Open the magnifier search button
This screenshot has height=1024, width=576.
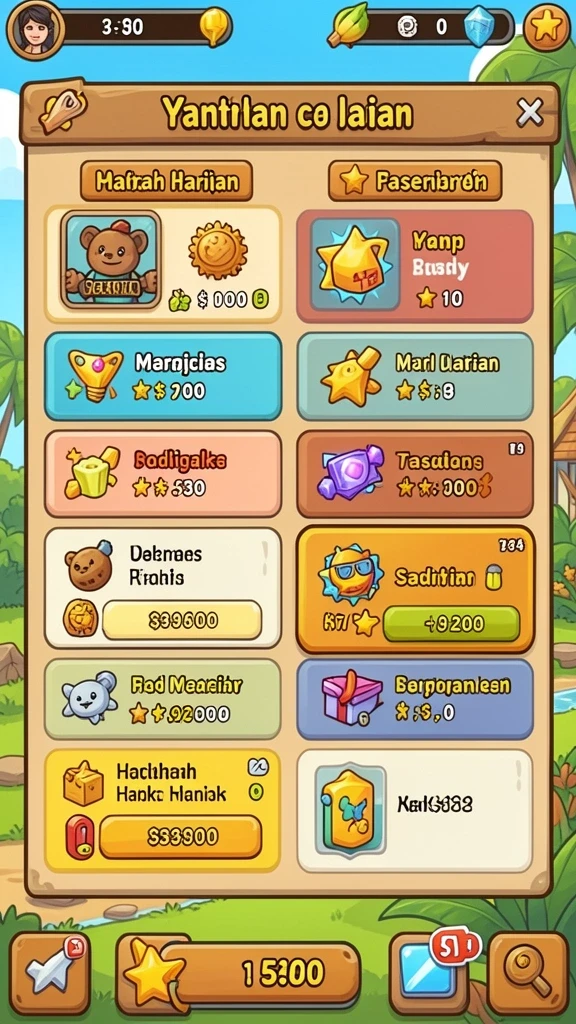click(x=528, y=972)
